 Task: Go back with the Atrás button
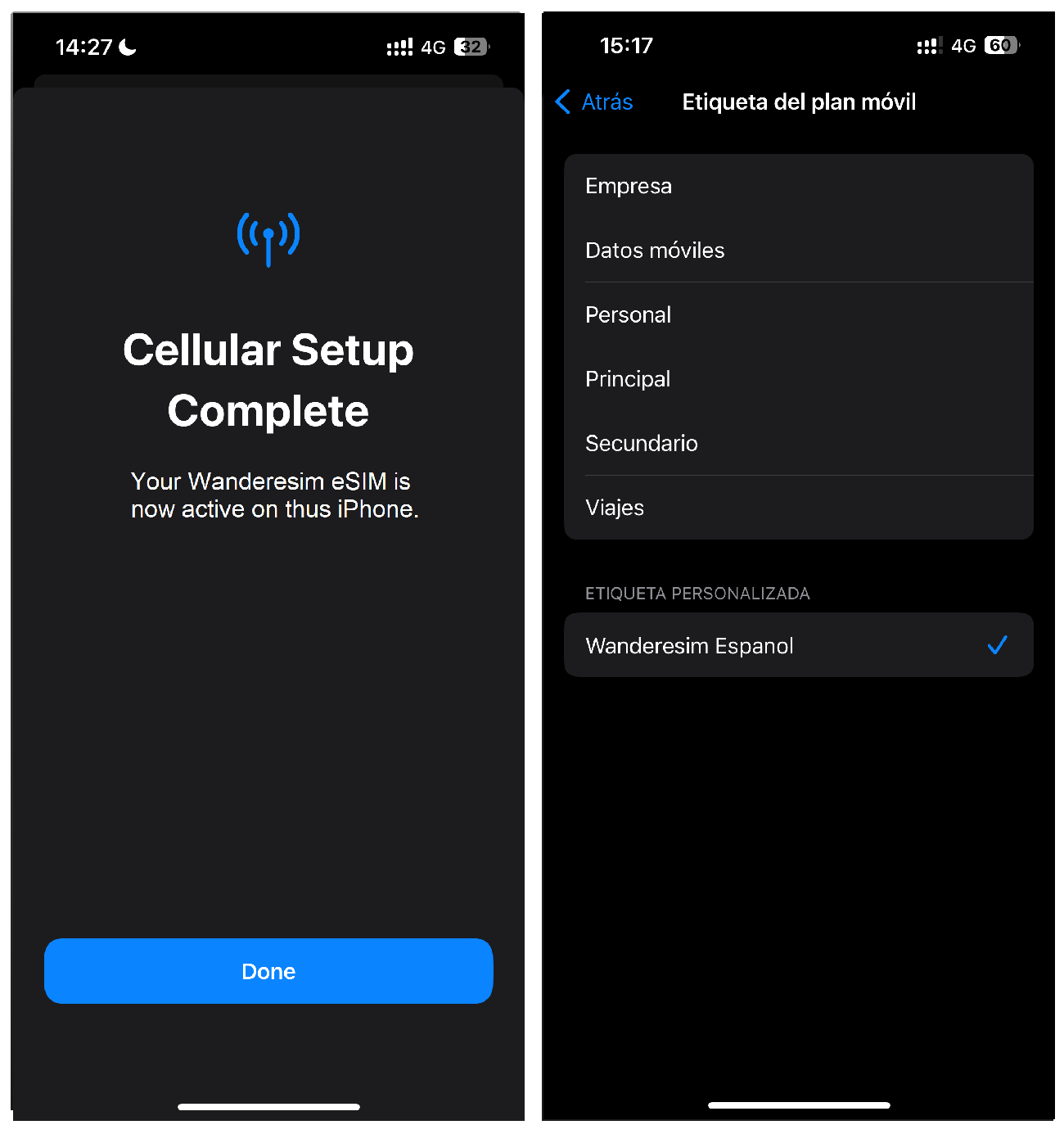595,102
